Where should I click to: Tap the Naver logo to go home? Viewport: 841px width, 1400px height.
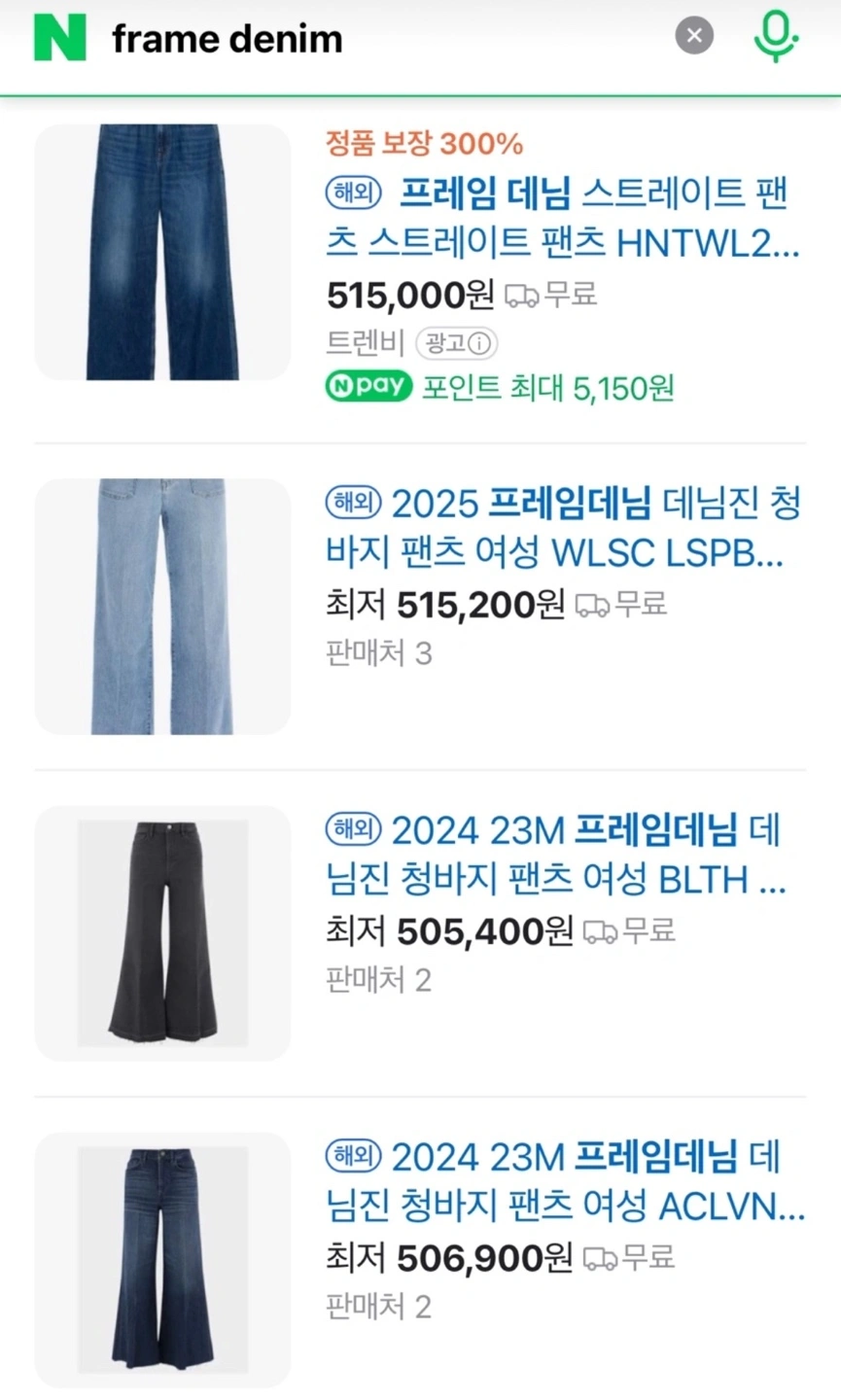pyautogui.click(x=60, y=38)
